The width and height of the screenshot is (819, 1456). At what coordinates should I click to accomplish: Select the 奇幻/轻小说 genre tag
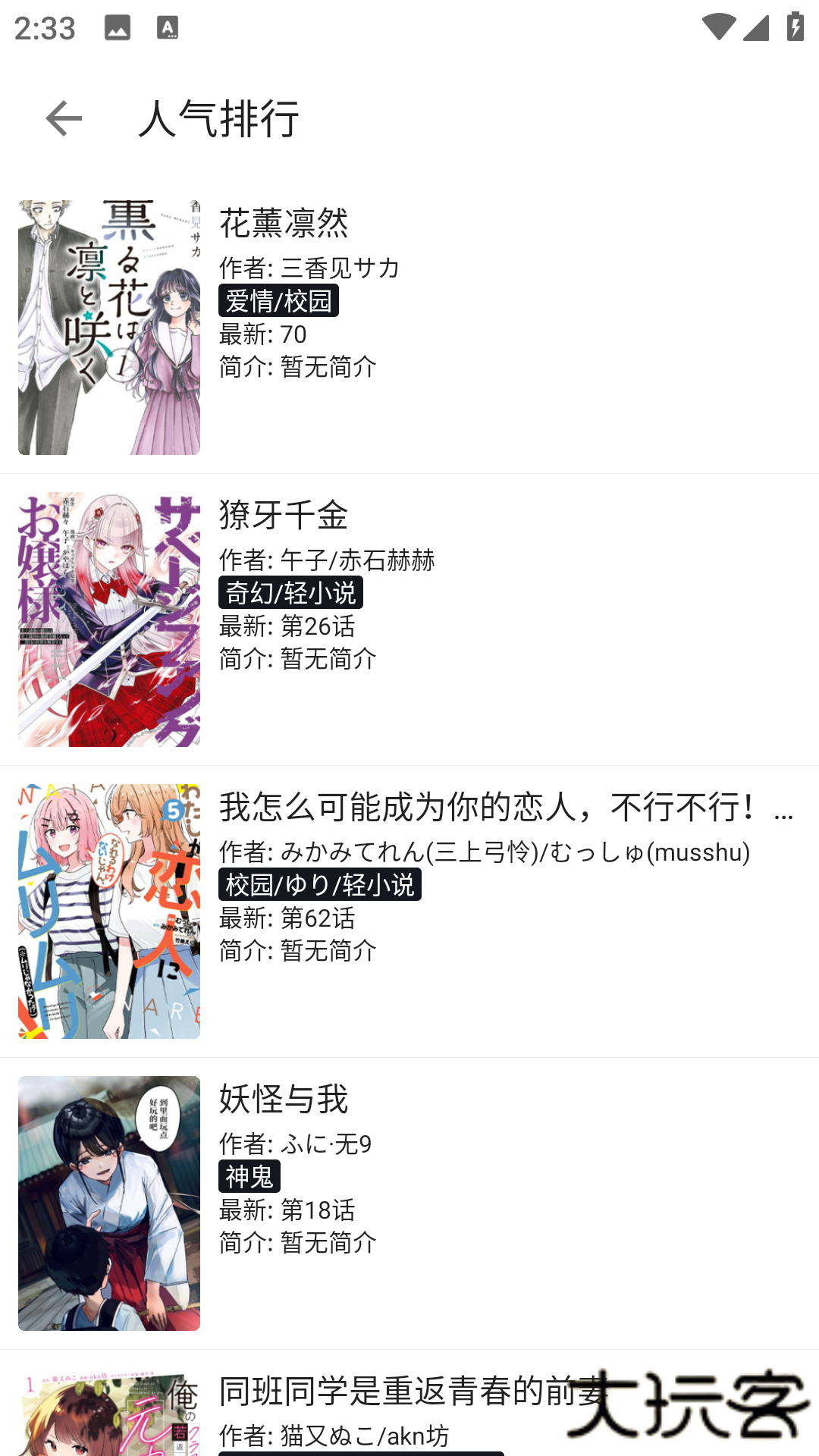[291, 593]
